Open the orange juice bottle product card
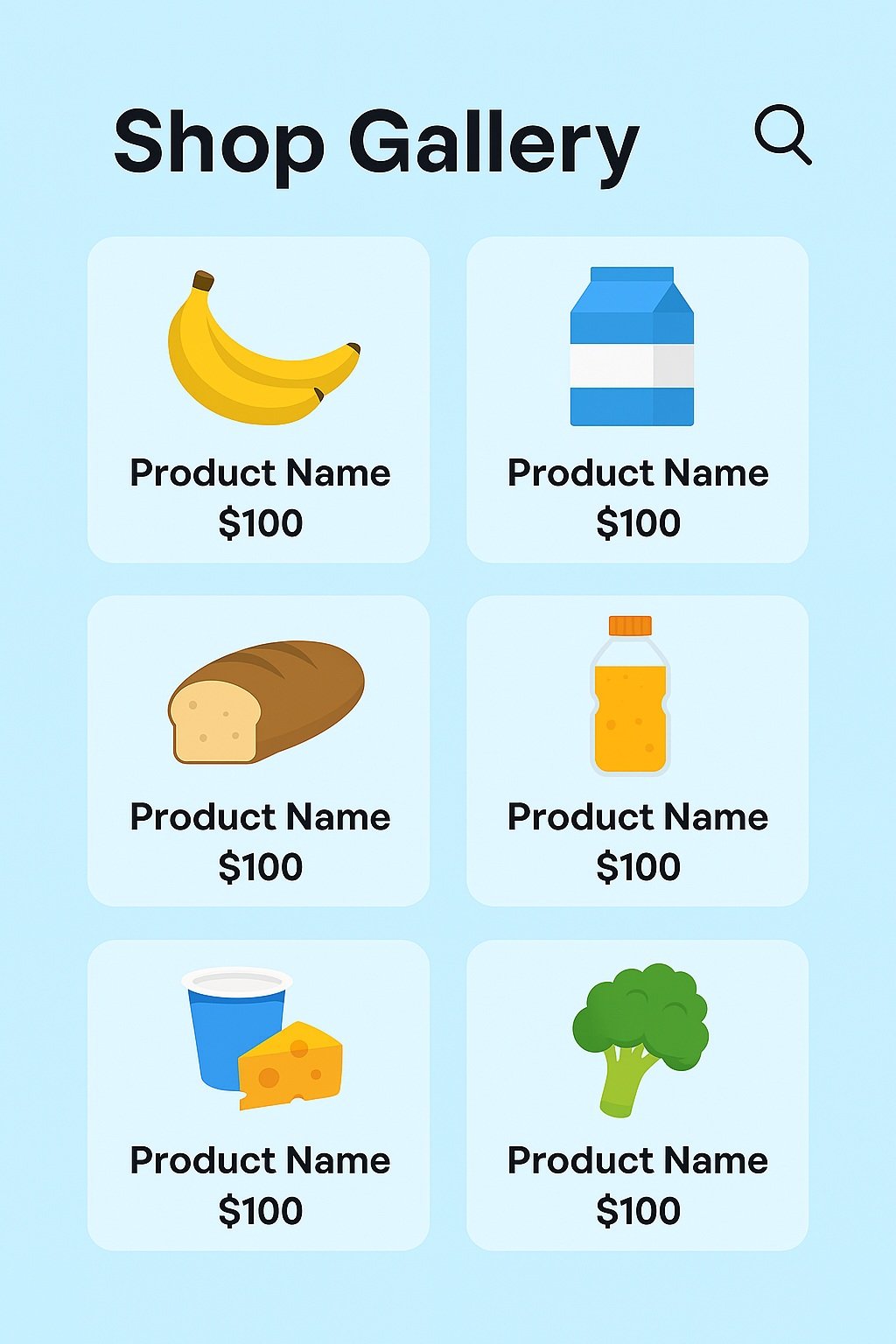The height and width of the screenshot is (1344, 896). point(637,751)
